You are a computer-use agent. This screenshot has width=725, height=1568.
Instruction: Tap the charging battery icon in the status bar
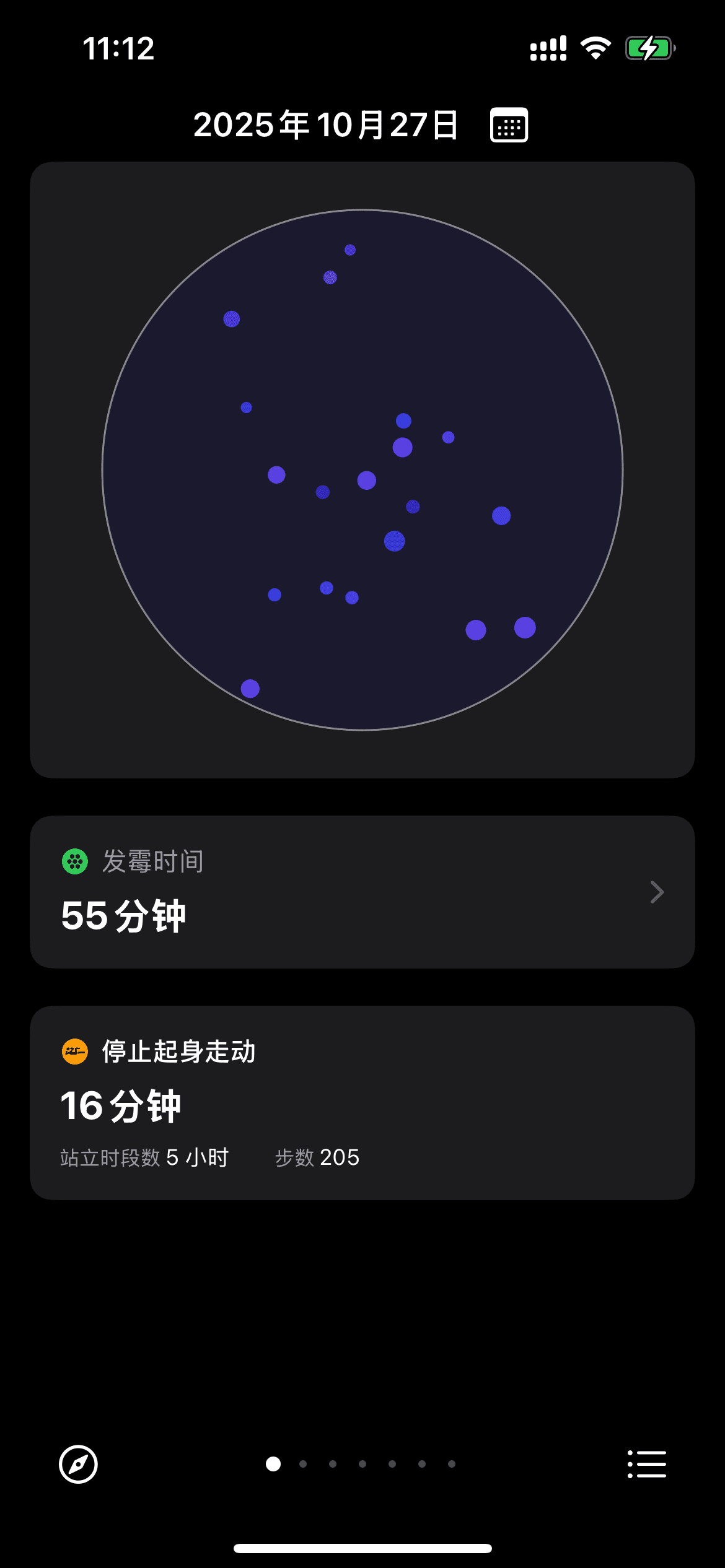point(649,46)
